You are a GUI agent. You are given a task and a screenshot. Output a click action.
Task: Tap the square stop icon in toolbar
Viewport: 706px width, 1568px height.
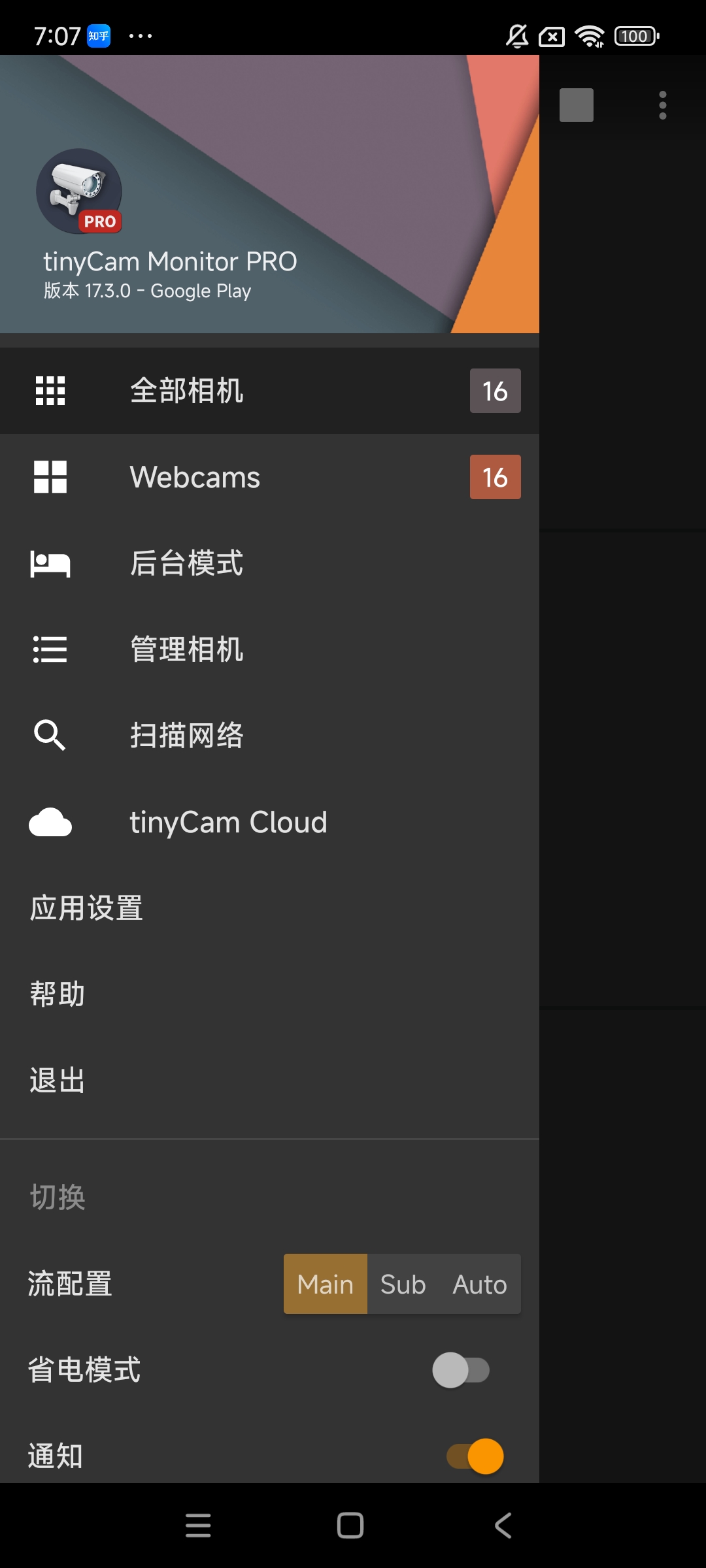point(576,105)
